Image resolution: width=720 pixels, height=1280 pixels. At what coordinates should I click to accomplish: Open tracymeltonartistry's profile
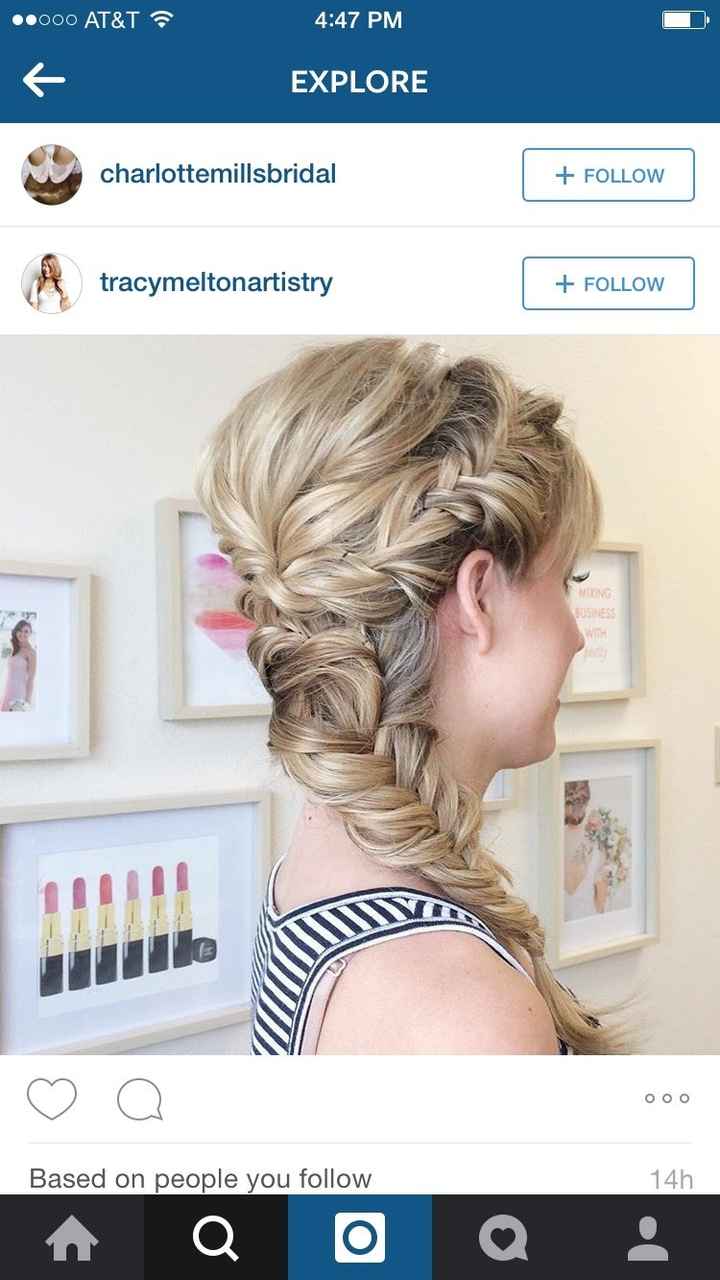[216, 282]
